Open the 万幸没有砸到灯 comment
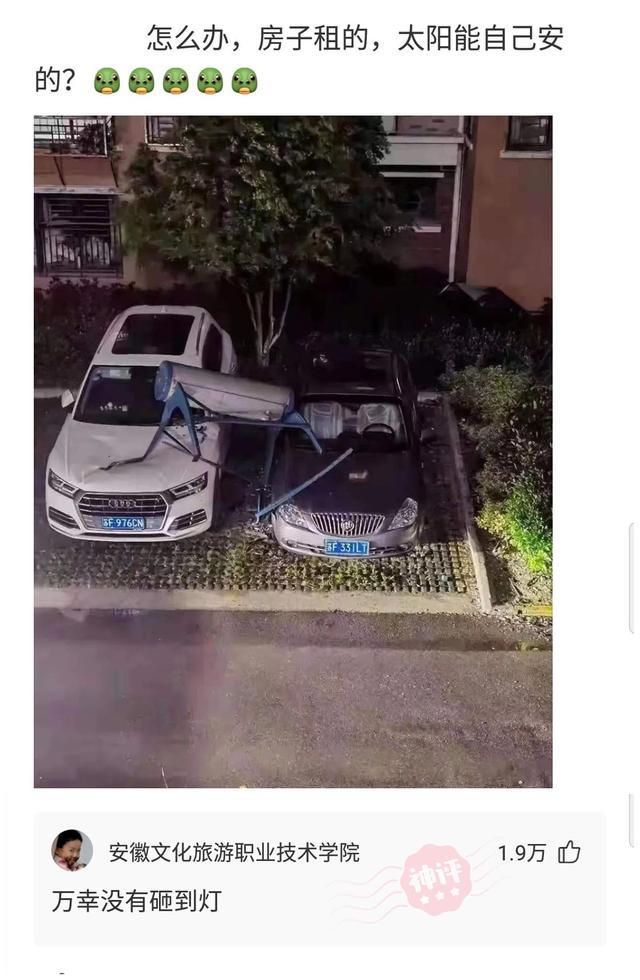Viewport: 640px width, 980px height. click(x=136, y=902)
